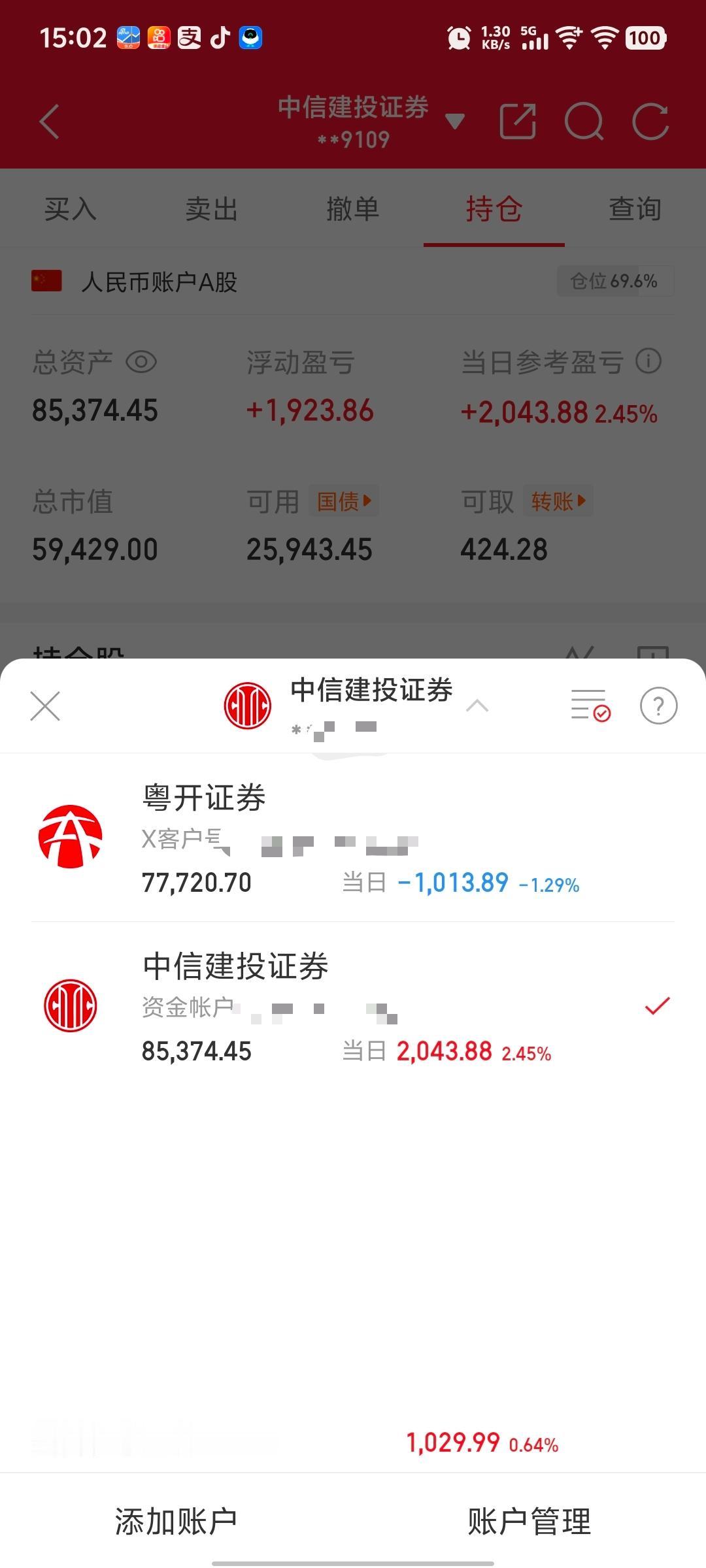Image resolution: width=706 pixels, height=1568 pixels.
Task: Switch to the 查询 tab
Action: pos(634,209)
